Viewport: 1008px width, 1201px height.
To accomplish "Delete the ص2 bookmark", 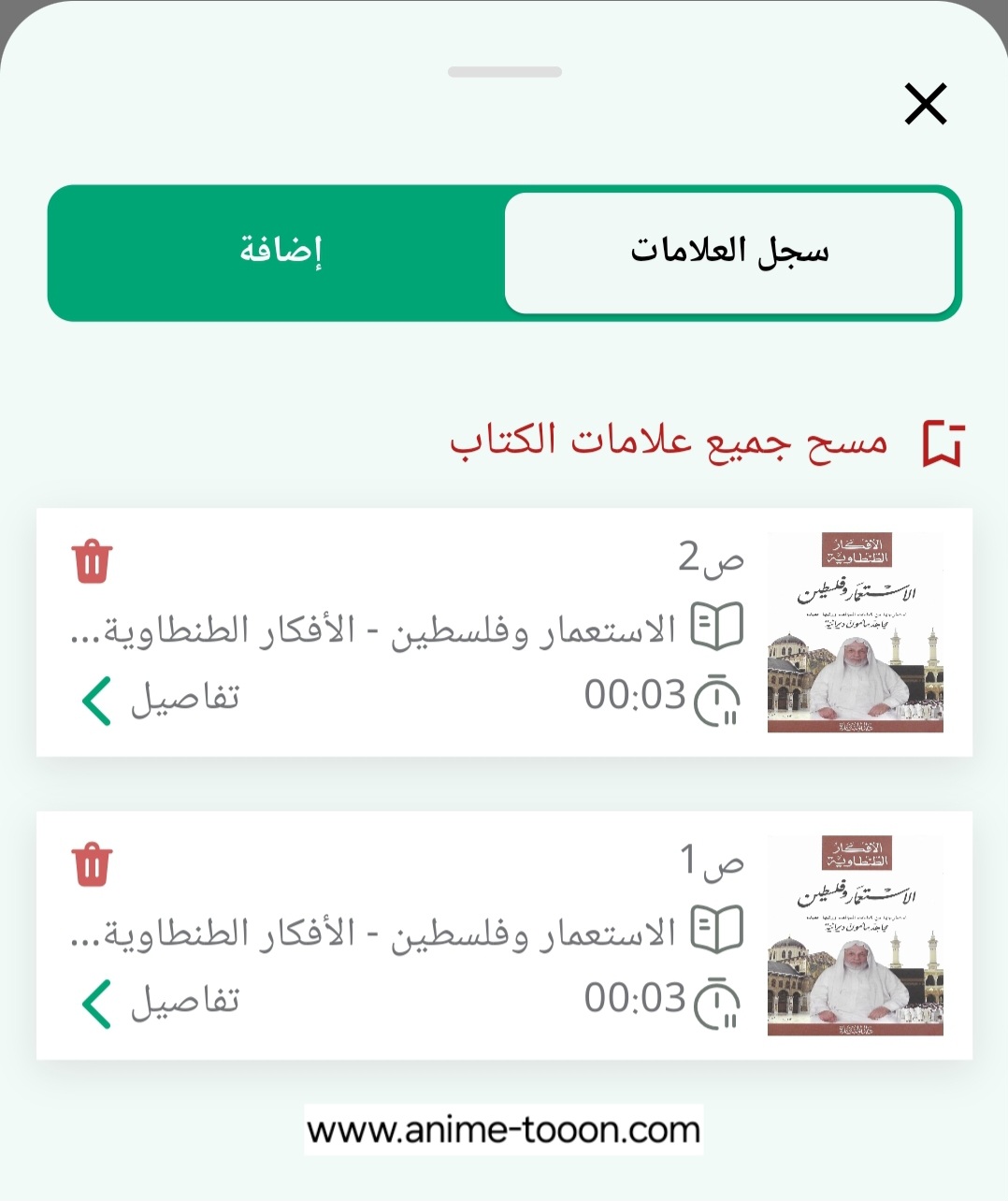I will coord(92,561).
